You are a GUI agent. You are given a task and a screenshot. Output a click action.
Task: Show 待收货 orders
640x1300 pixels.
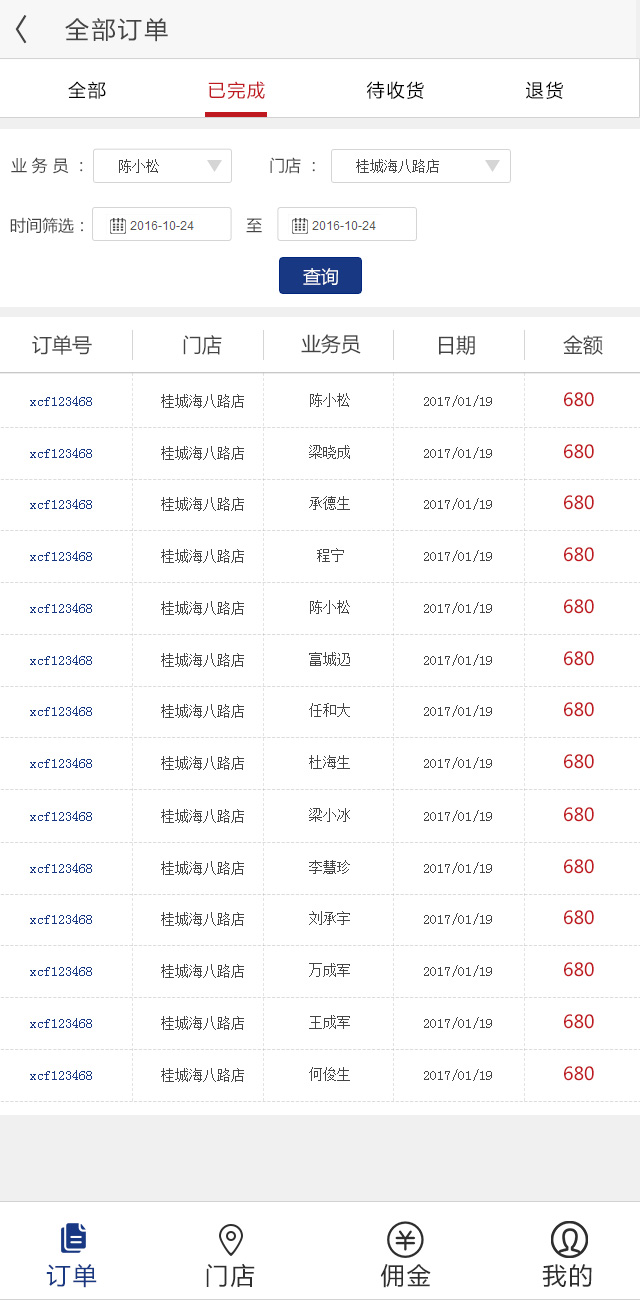[395, 91]
